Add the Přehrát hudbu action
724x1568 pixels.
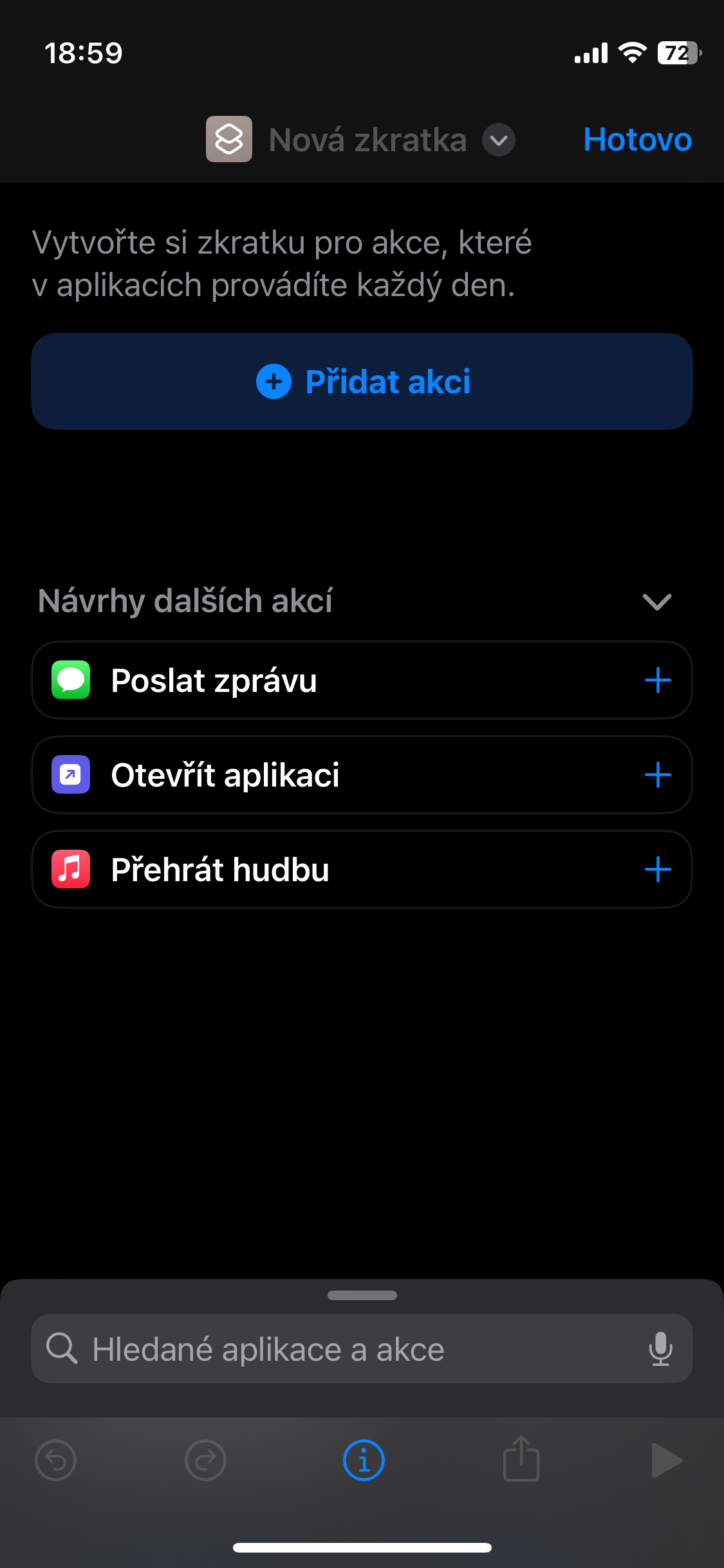click(x=657, y=870)
